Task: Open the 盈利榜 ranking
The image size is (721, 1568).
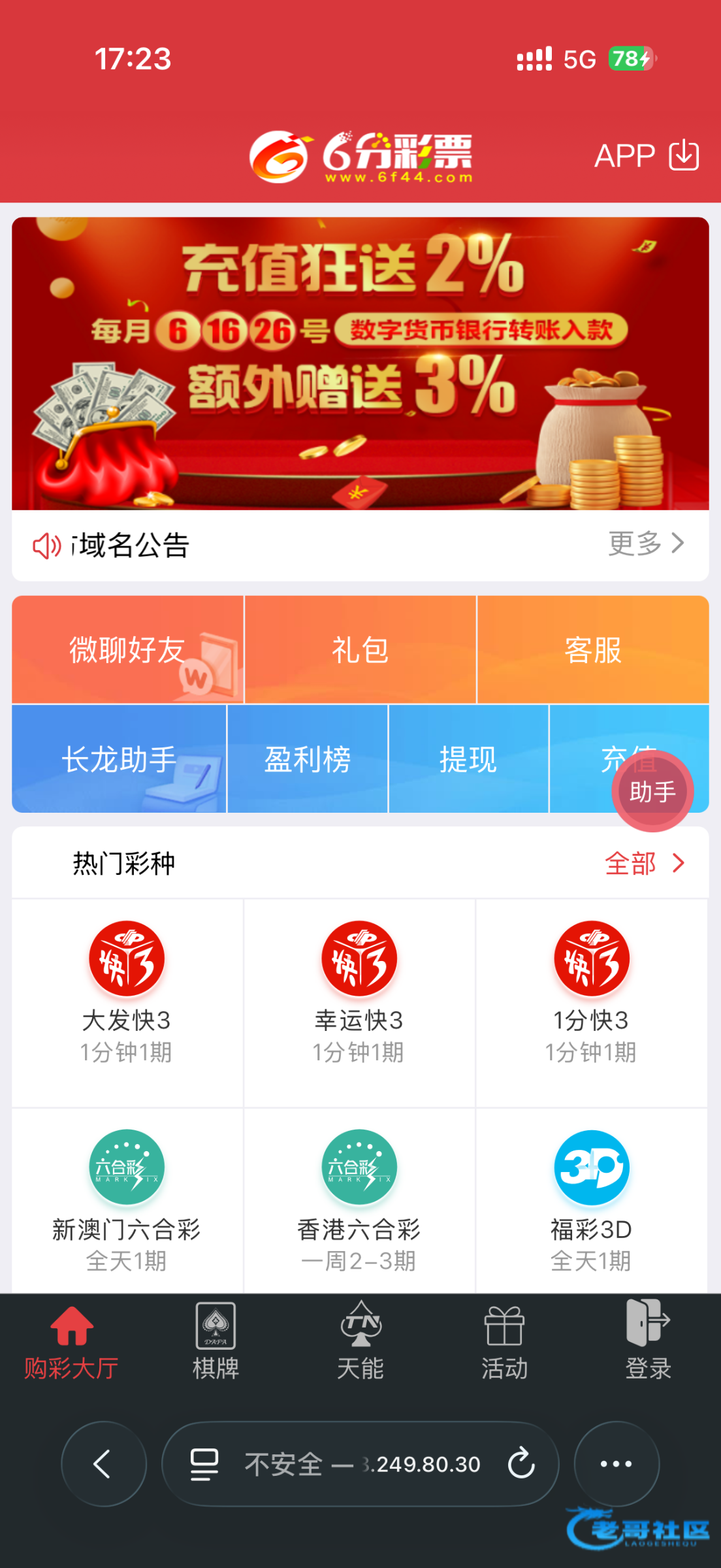Action: point(308,759)
